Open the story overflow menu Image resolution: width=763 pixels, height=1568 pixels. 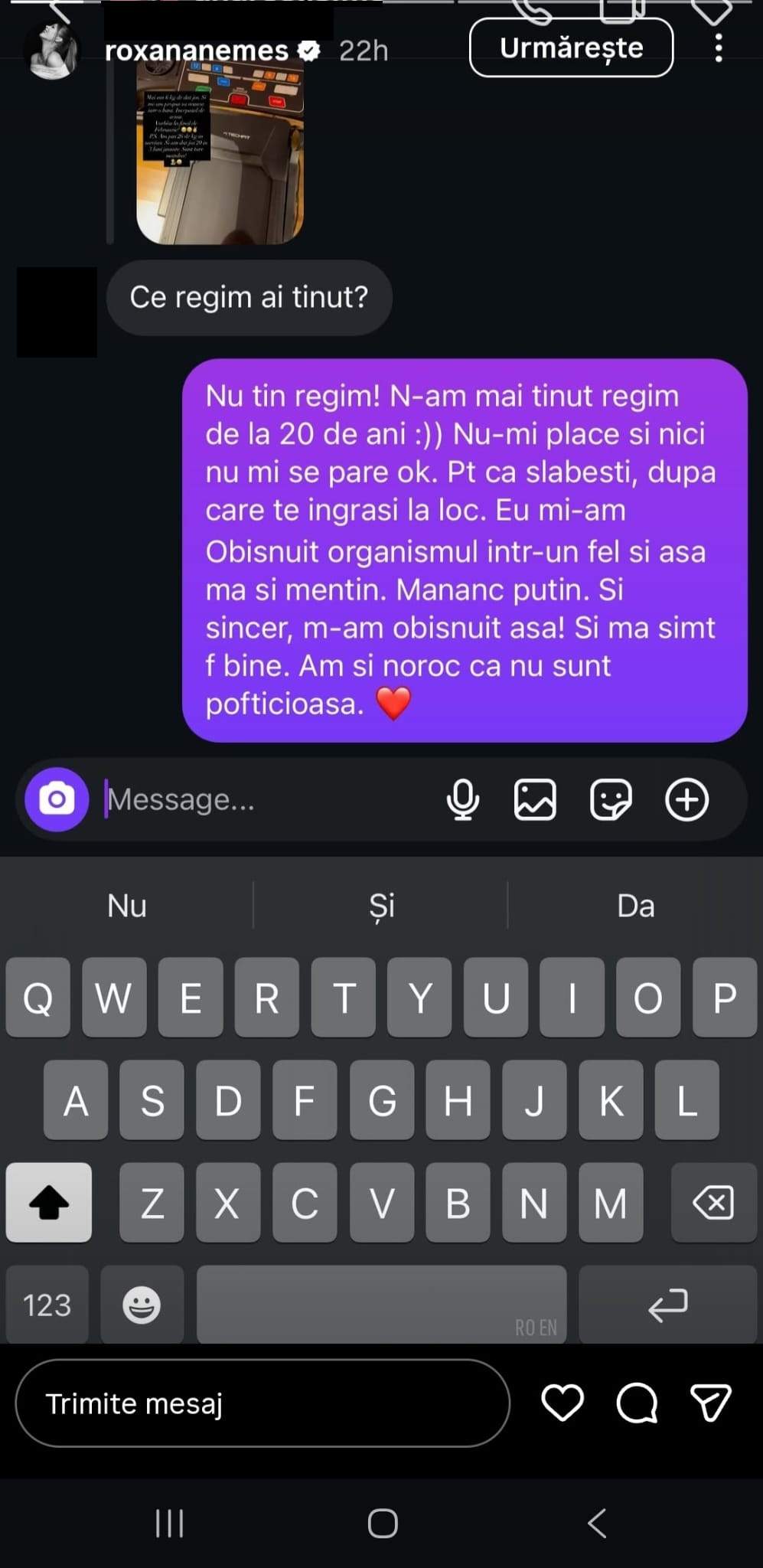(718, 48)
